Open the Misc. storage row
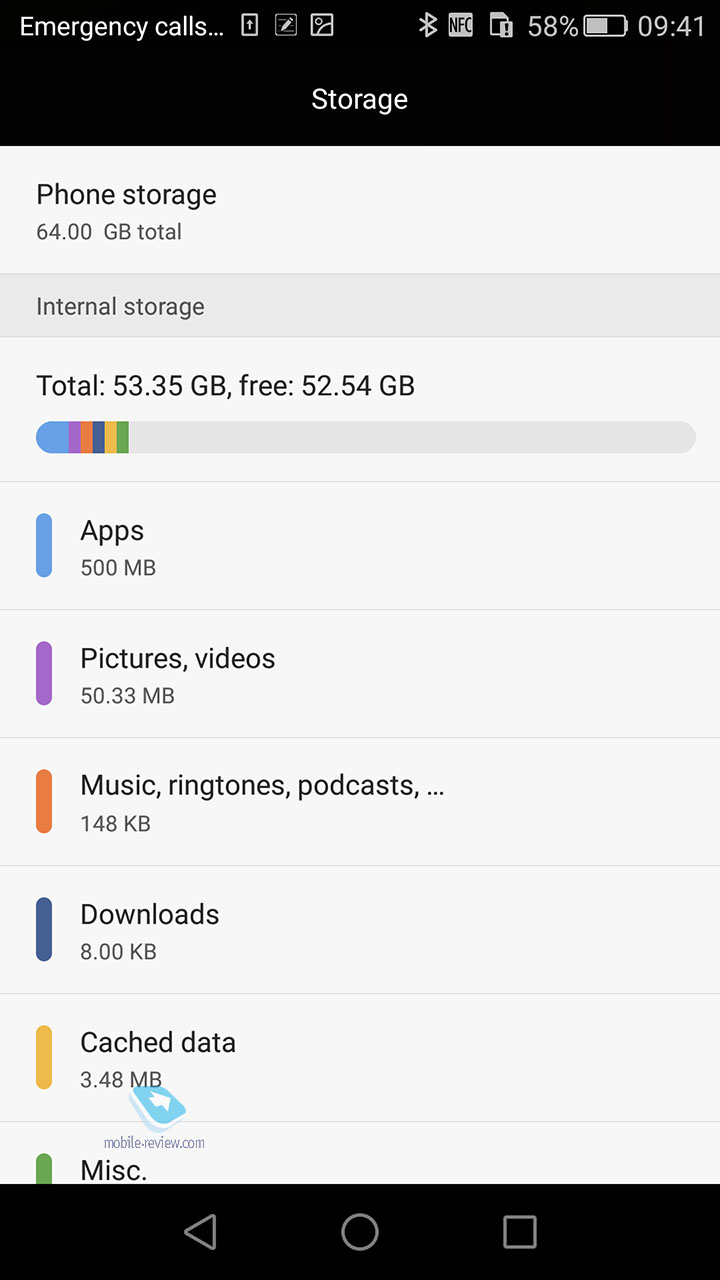The width and height of the screenshot is (720, 1280). click(x=360, y=1154)
